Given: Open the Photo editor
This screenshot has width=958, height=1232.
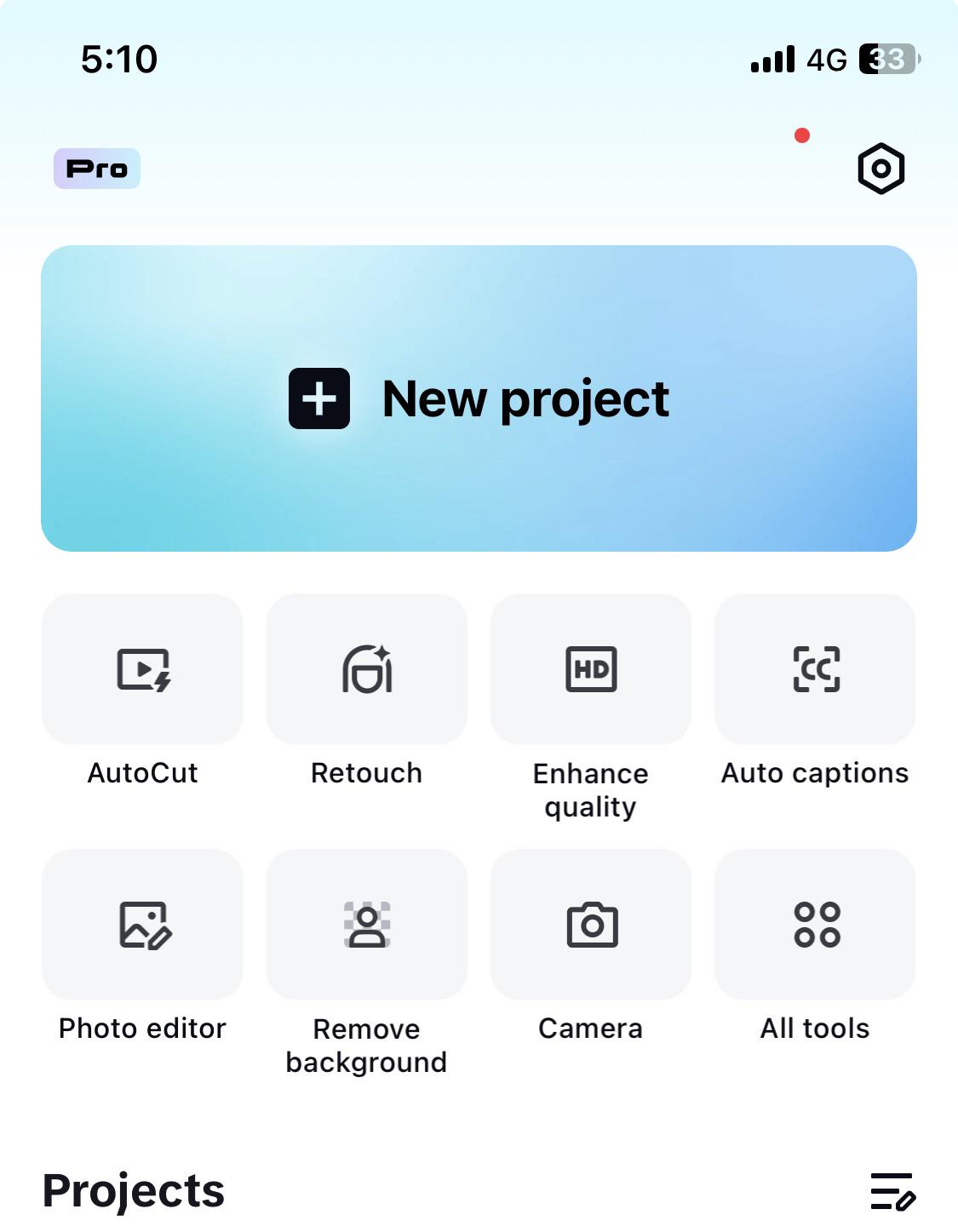Looking at the screenshot, I should point(142,925).
